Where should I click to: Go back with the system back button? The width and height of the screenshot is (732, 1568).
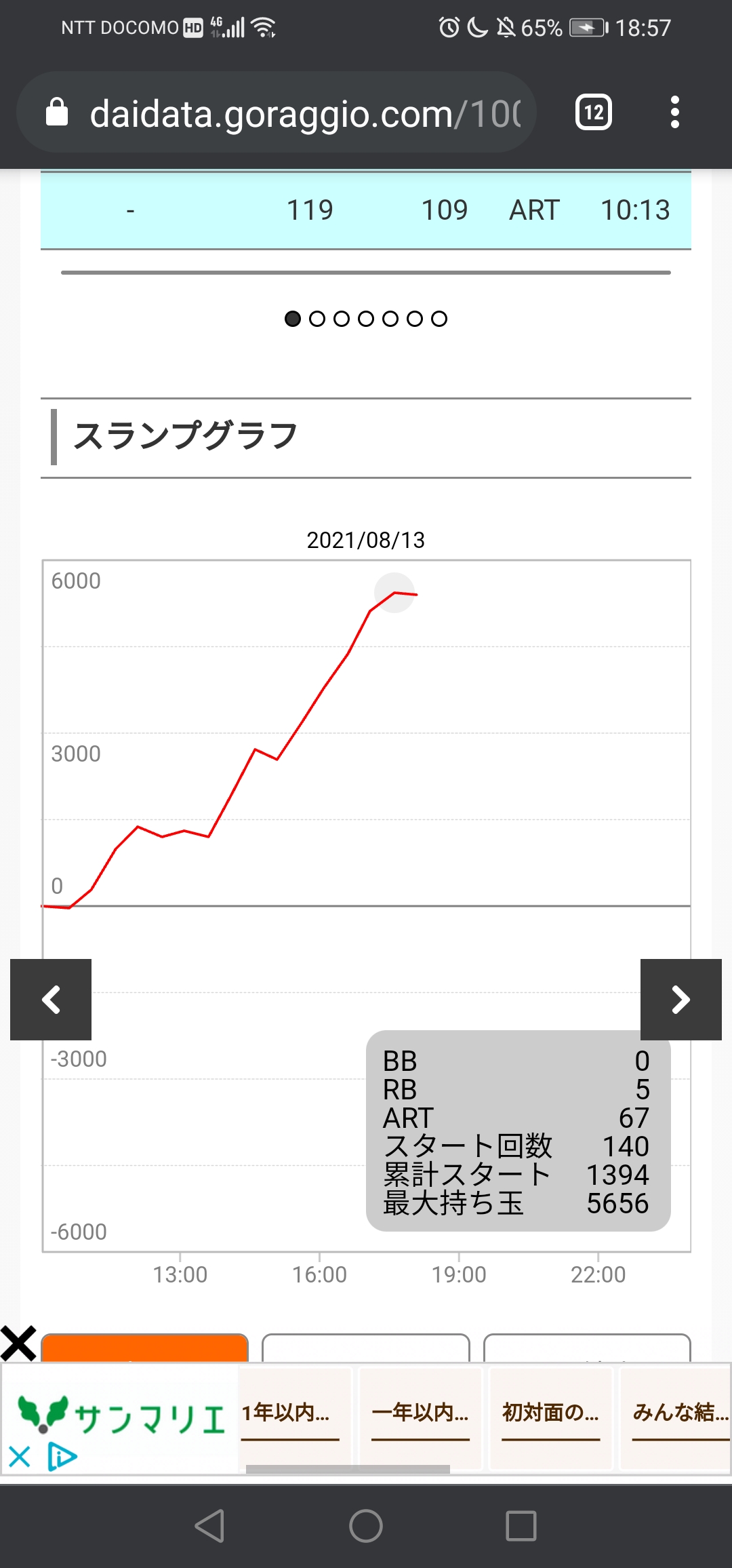pos(209,1526)
